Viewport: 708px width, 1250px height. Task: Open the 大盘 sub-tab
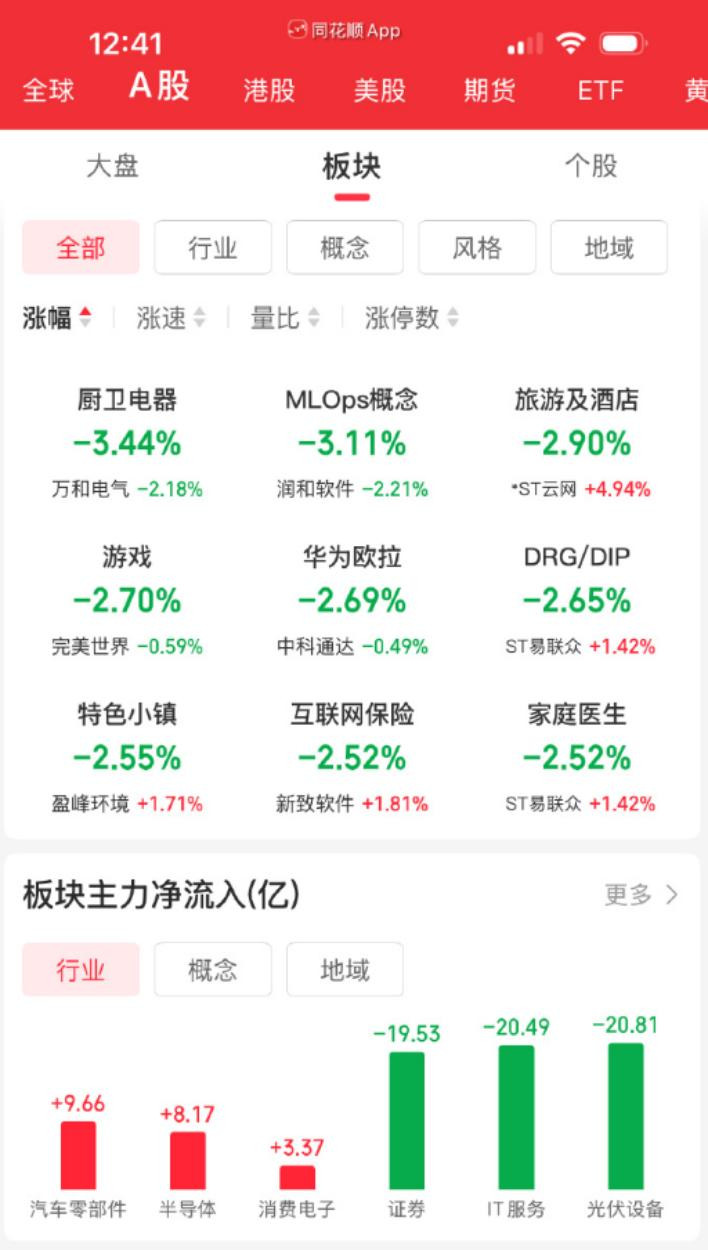[x=112, y=166]
